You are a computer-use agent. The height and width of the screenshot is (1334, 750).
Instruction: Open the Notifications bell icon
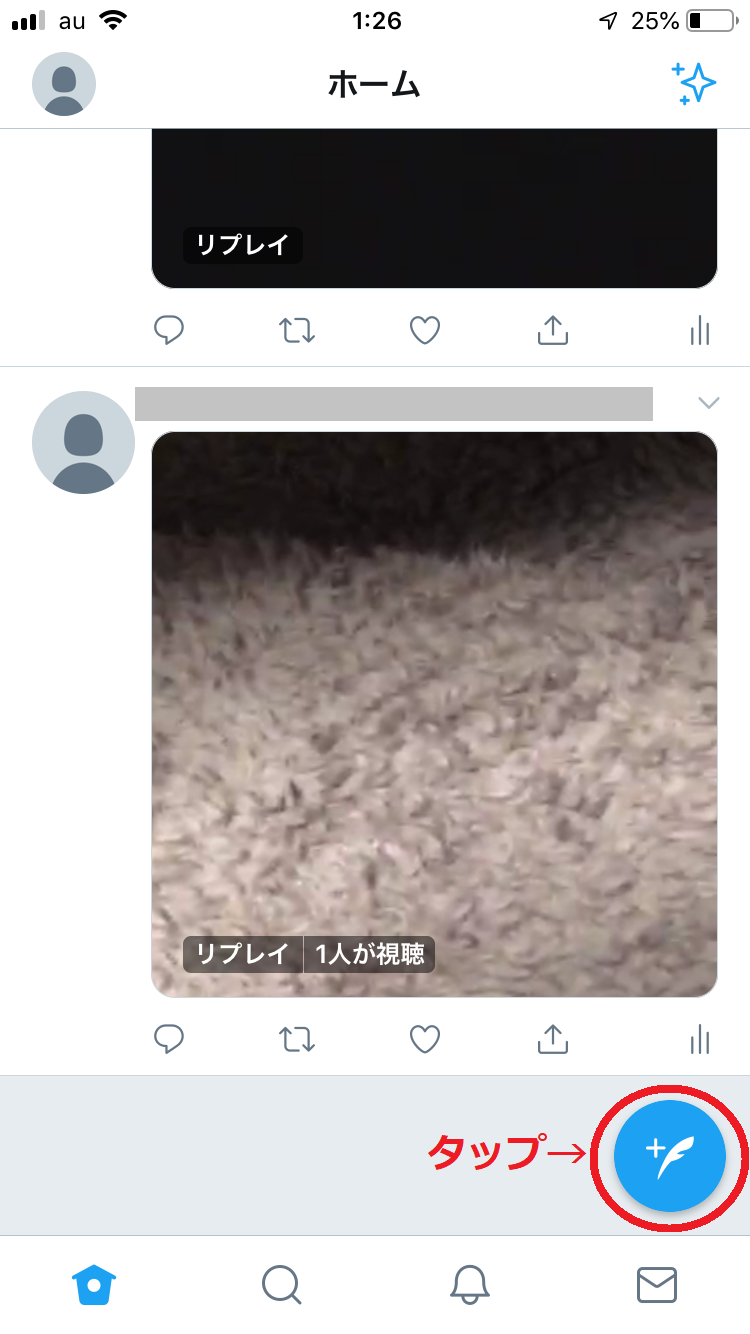pyautogui.click(x=469, y=1286)
